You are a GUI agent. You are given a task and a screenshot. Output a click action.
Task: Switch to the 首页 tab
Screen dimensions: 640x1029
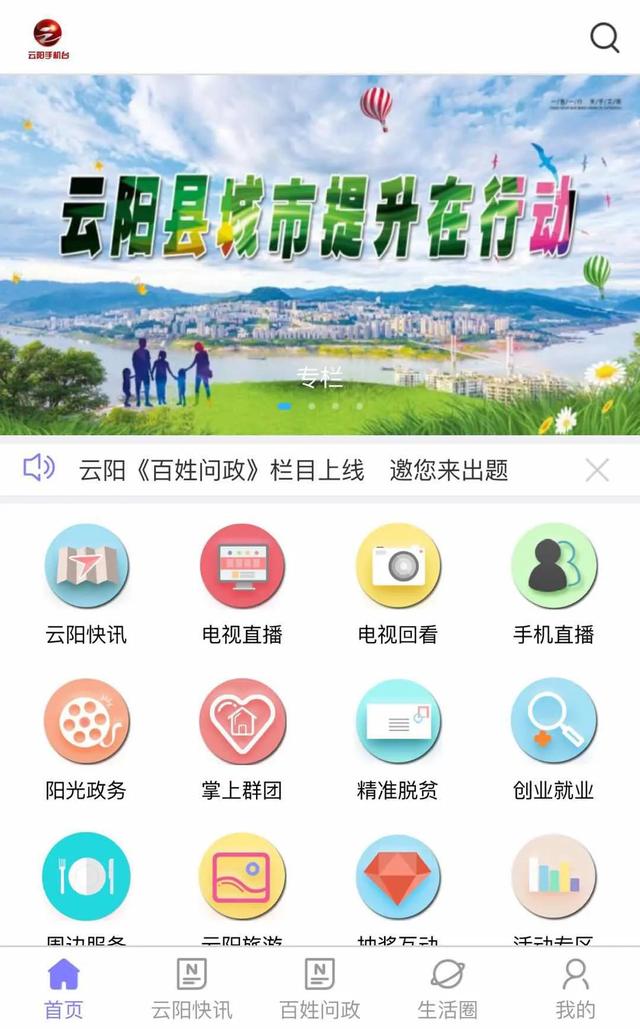tap(64, 988)
